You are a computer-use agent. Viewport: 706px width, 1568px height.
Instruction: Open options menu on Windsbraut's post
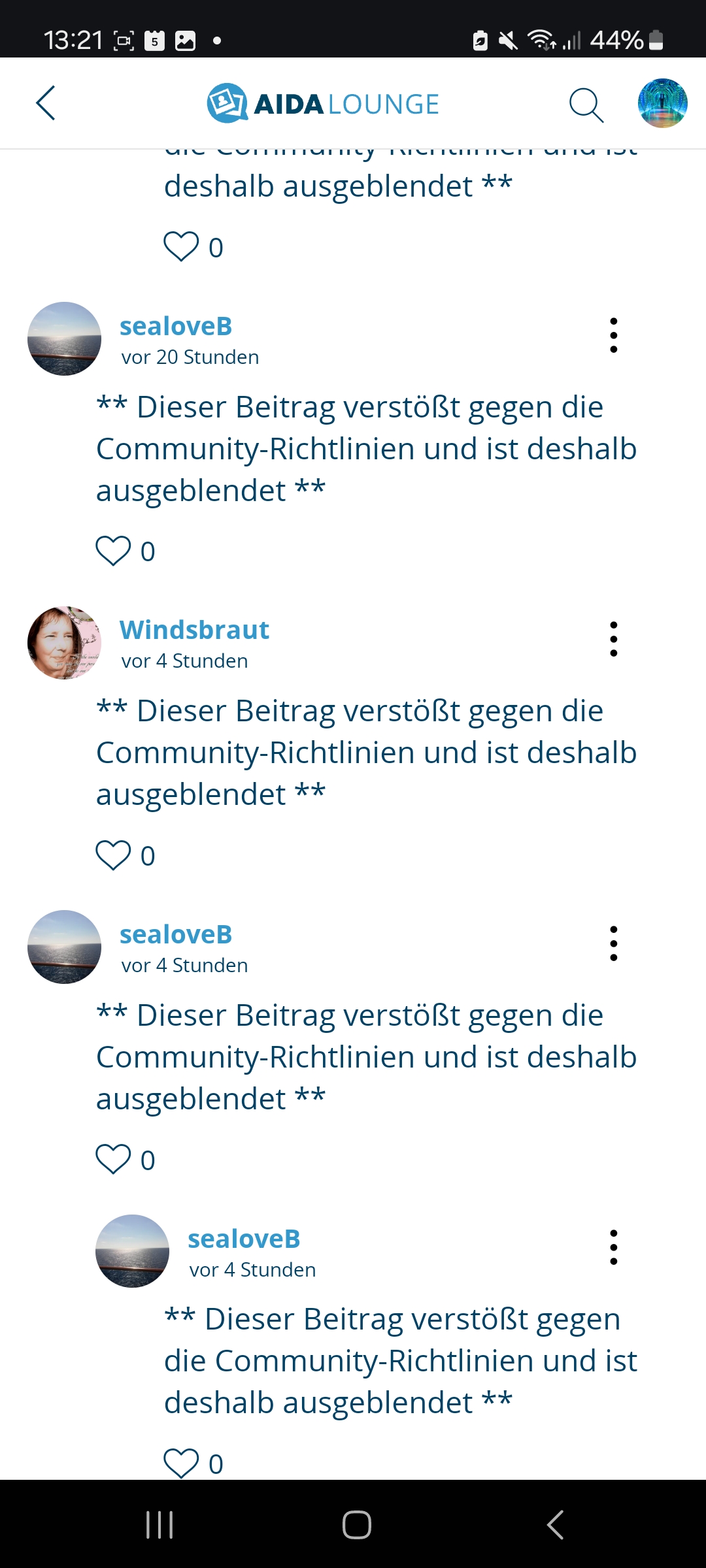pyautogui.click(x=613, y=639)
